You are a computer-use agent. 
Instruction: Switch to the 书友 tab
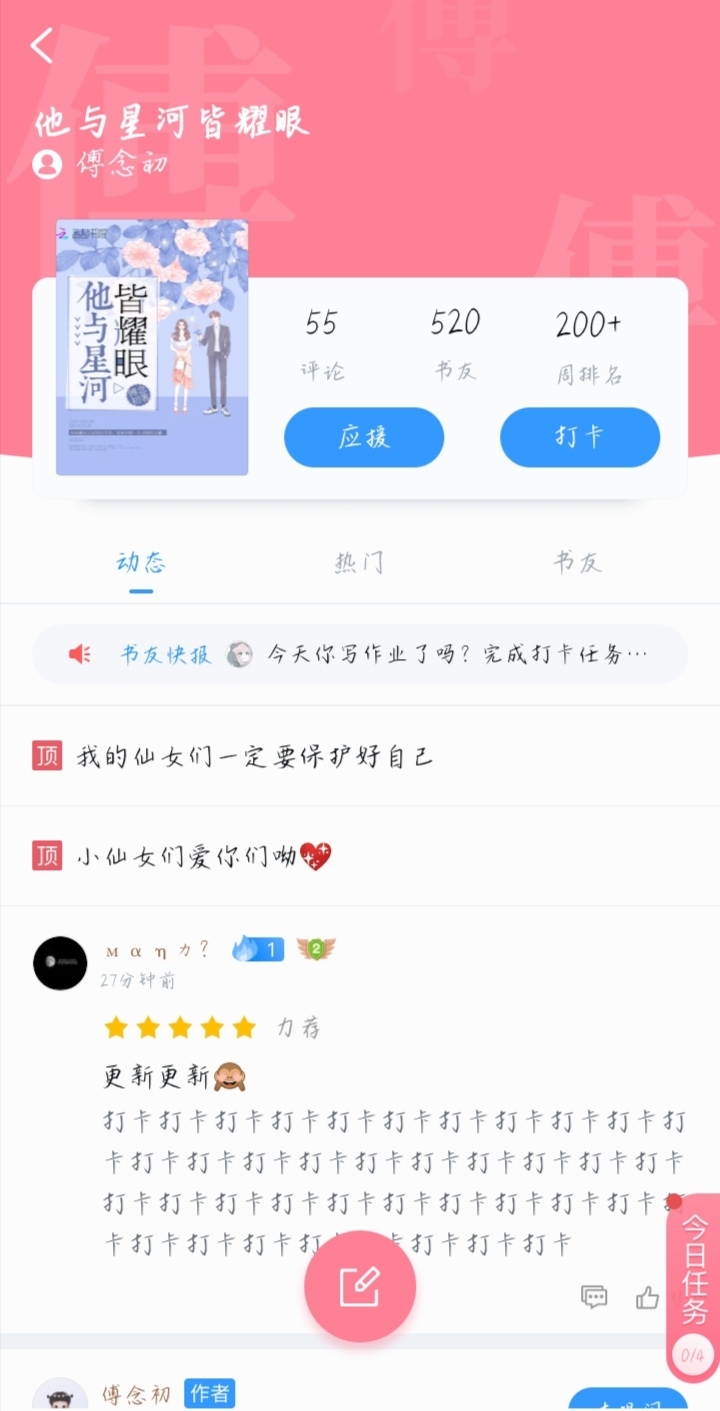coord(578,562)
